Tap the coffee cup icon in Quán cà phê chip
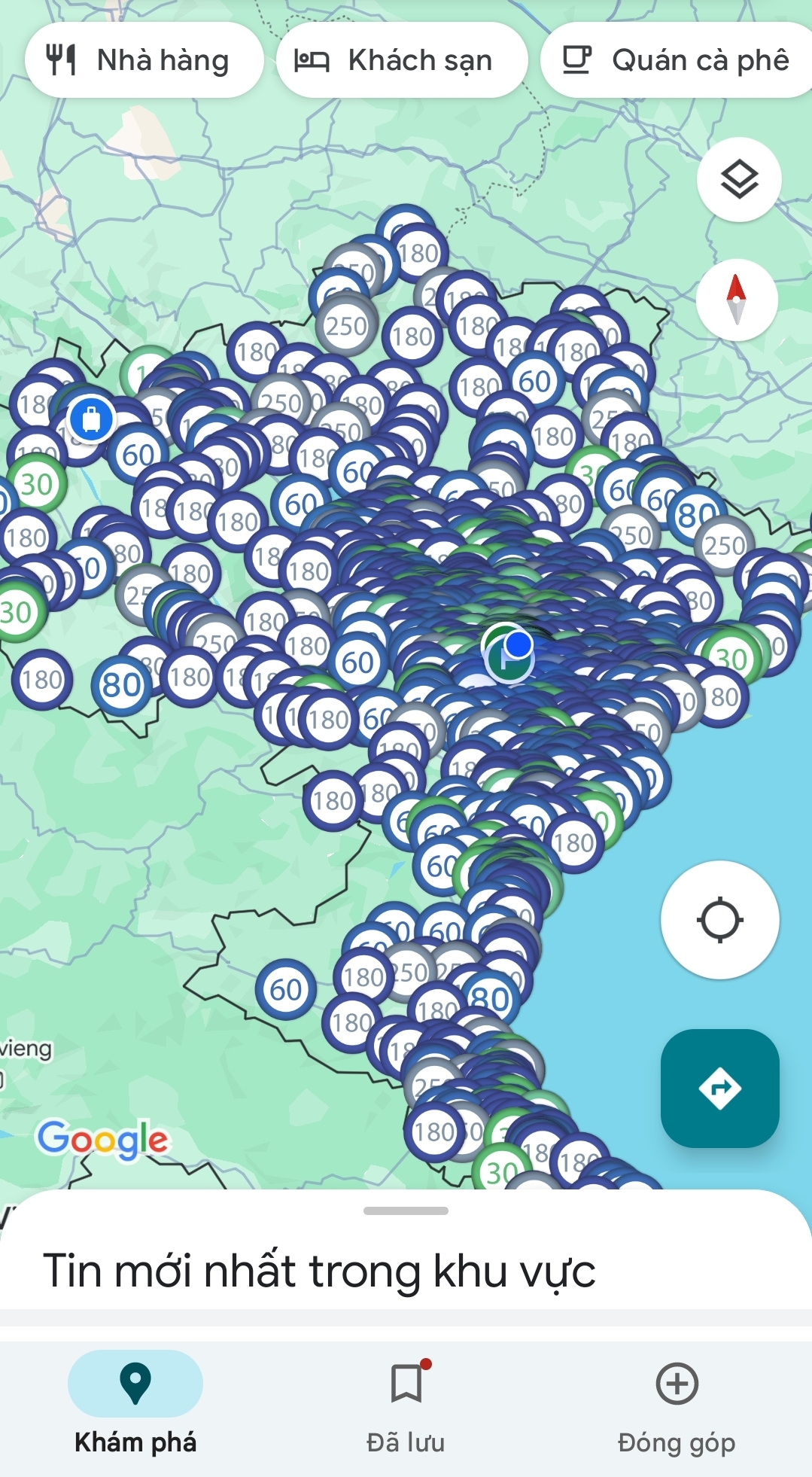 [x=577, y=59]
